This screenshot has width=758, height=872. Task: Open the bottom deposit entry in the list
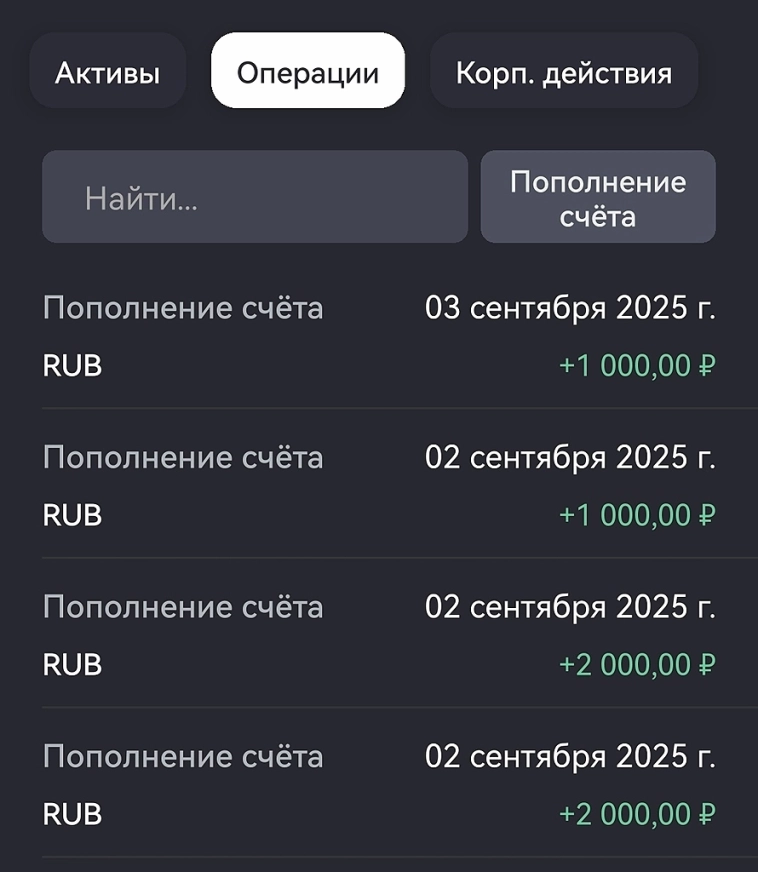[379, 785]
